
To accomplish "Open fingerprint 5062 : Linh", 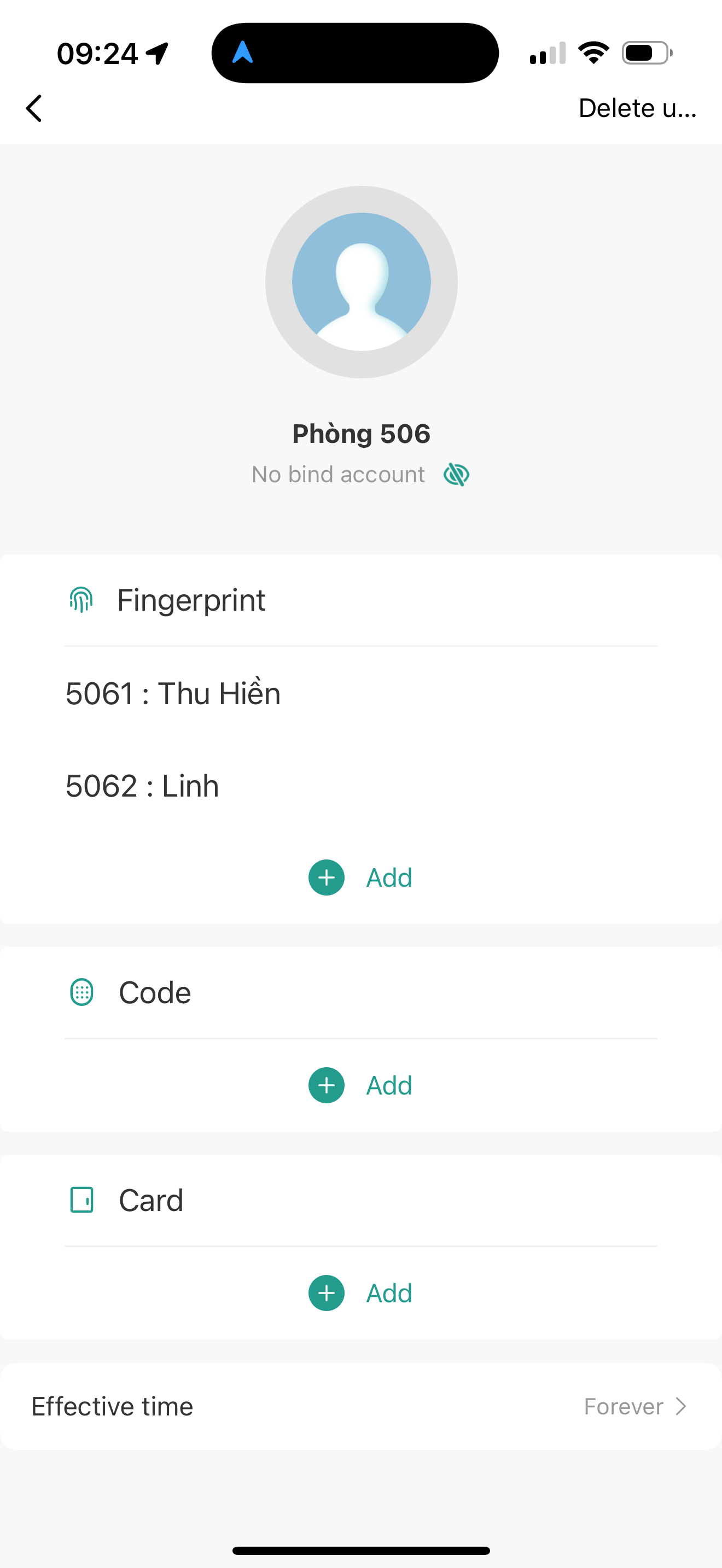I will pyautogui.click(x=142, y=786).
